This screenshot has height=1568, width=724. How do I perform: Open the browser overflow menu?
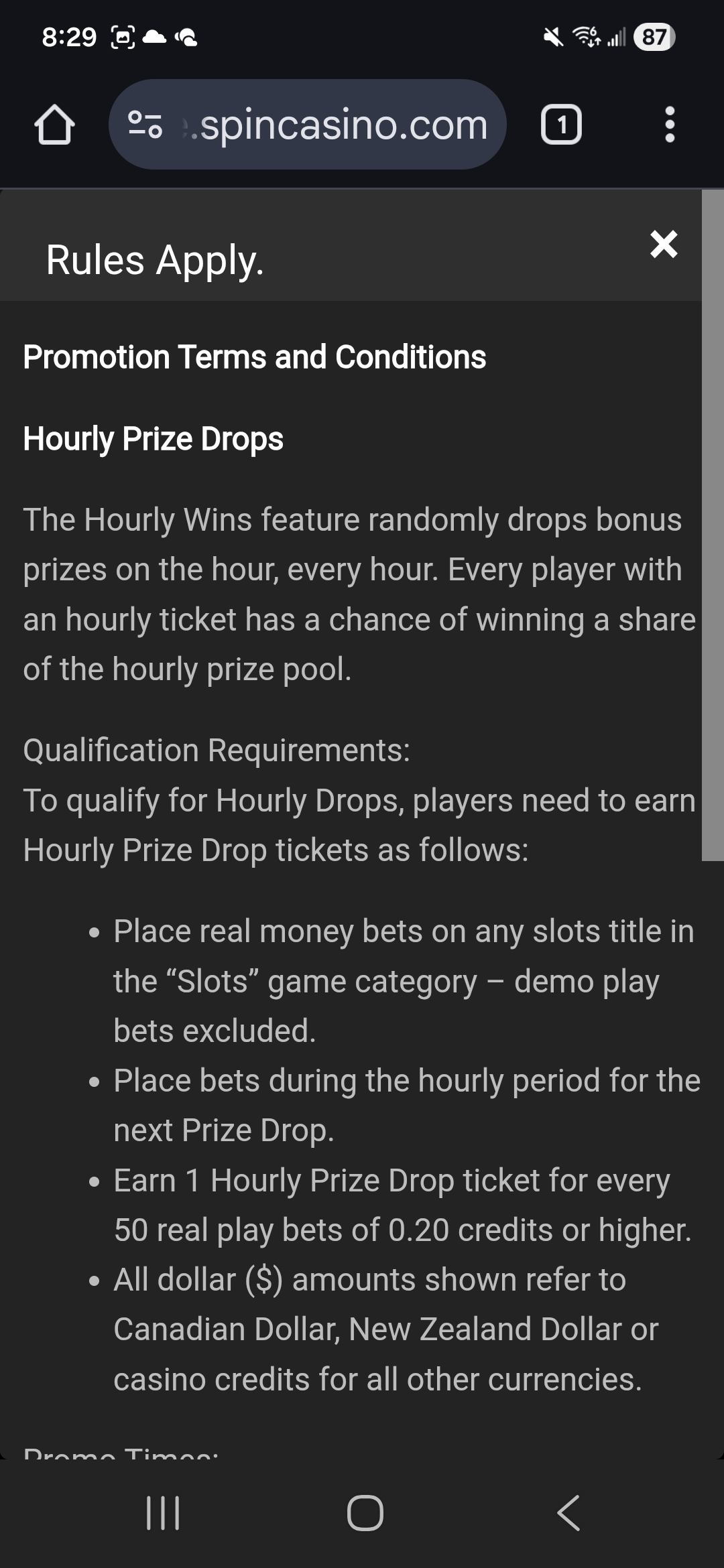pos(669,125)
